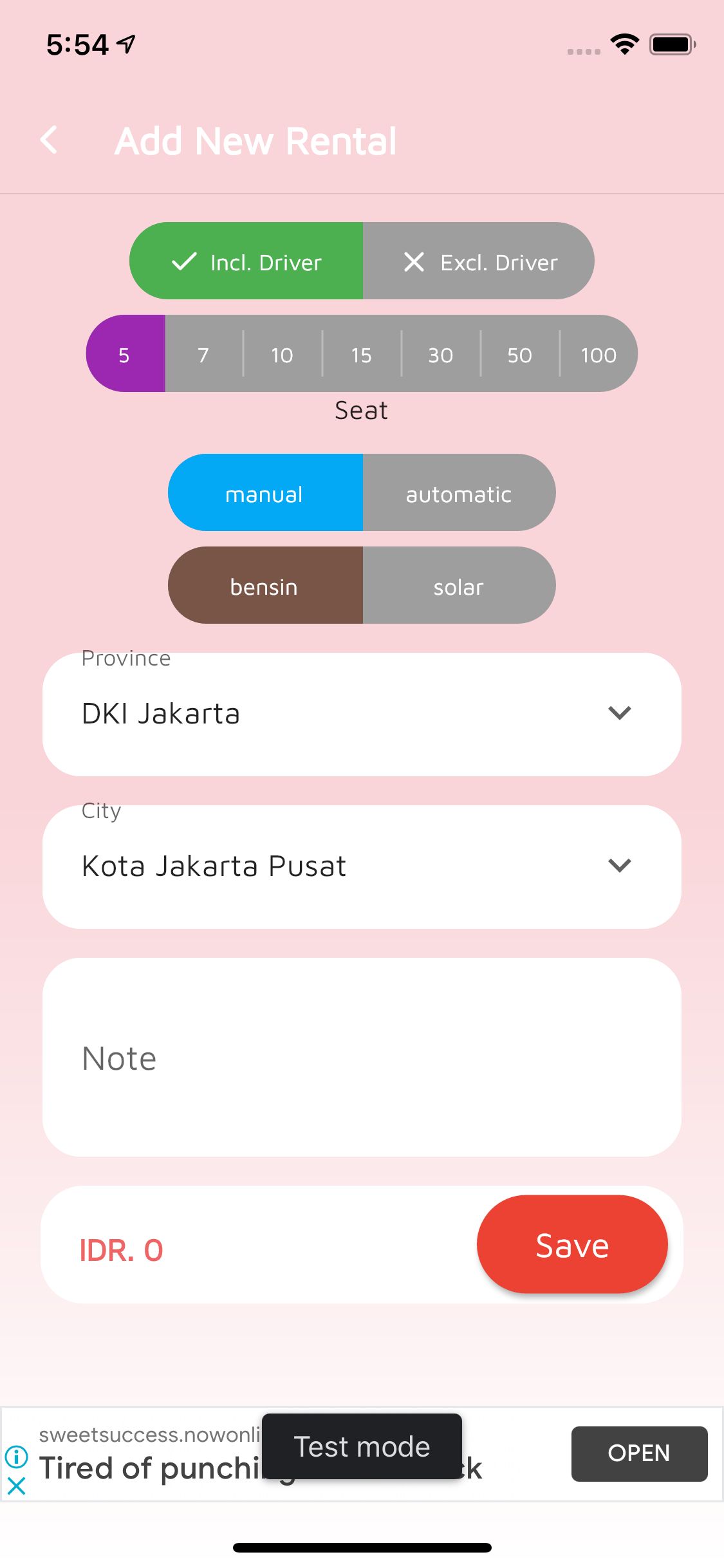Viewport: 724px width, 1568px height.
Task: Choose 5 seat option
Action: [x=125, y=354]
